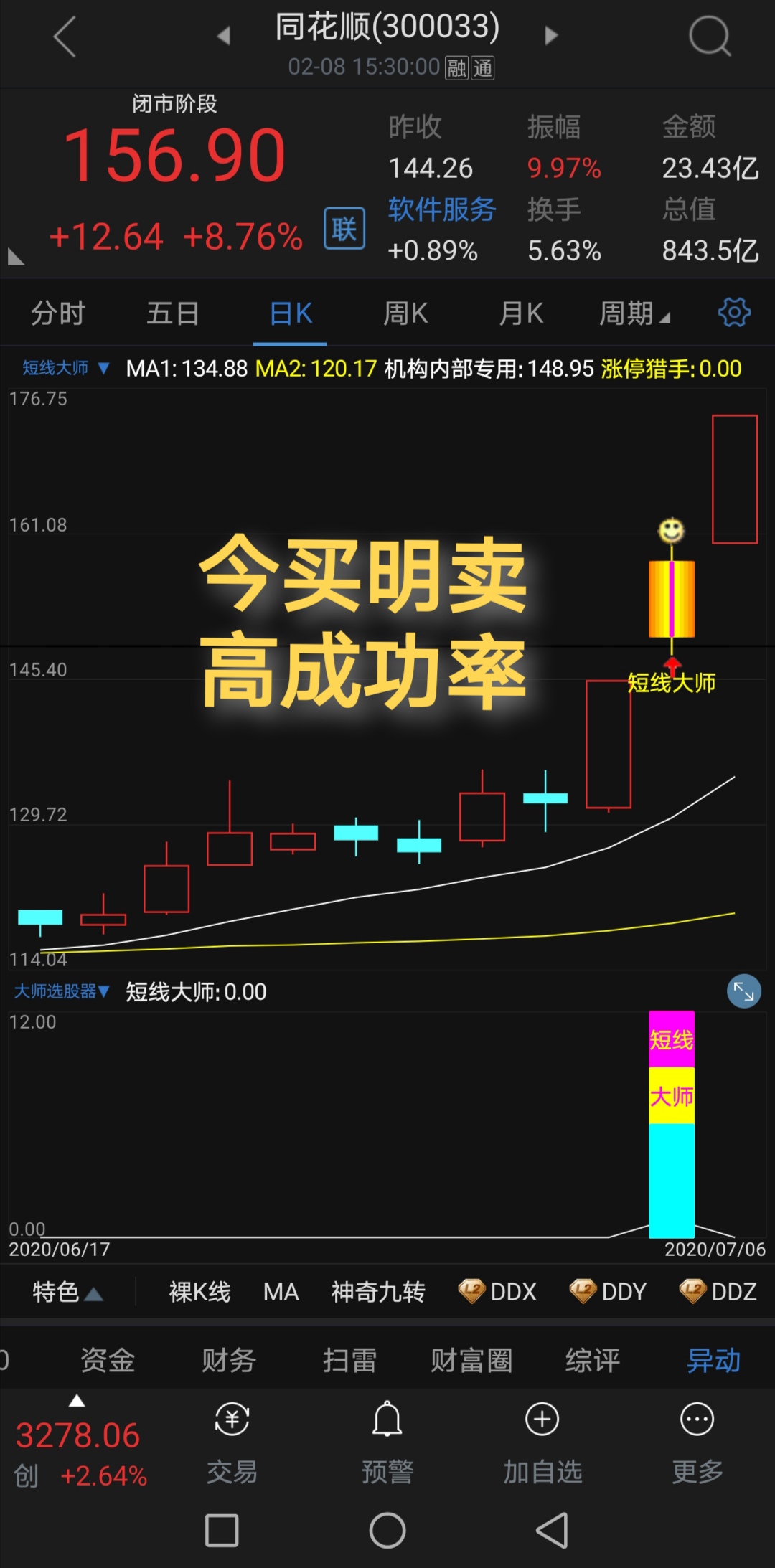The image size is (775, 1568).
Task: Switch to the next stock arrow
Action: pyautogui.click(x=550, y=36)
